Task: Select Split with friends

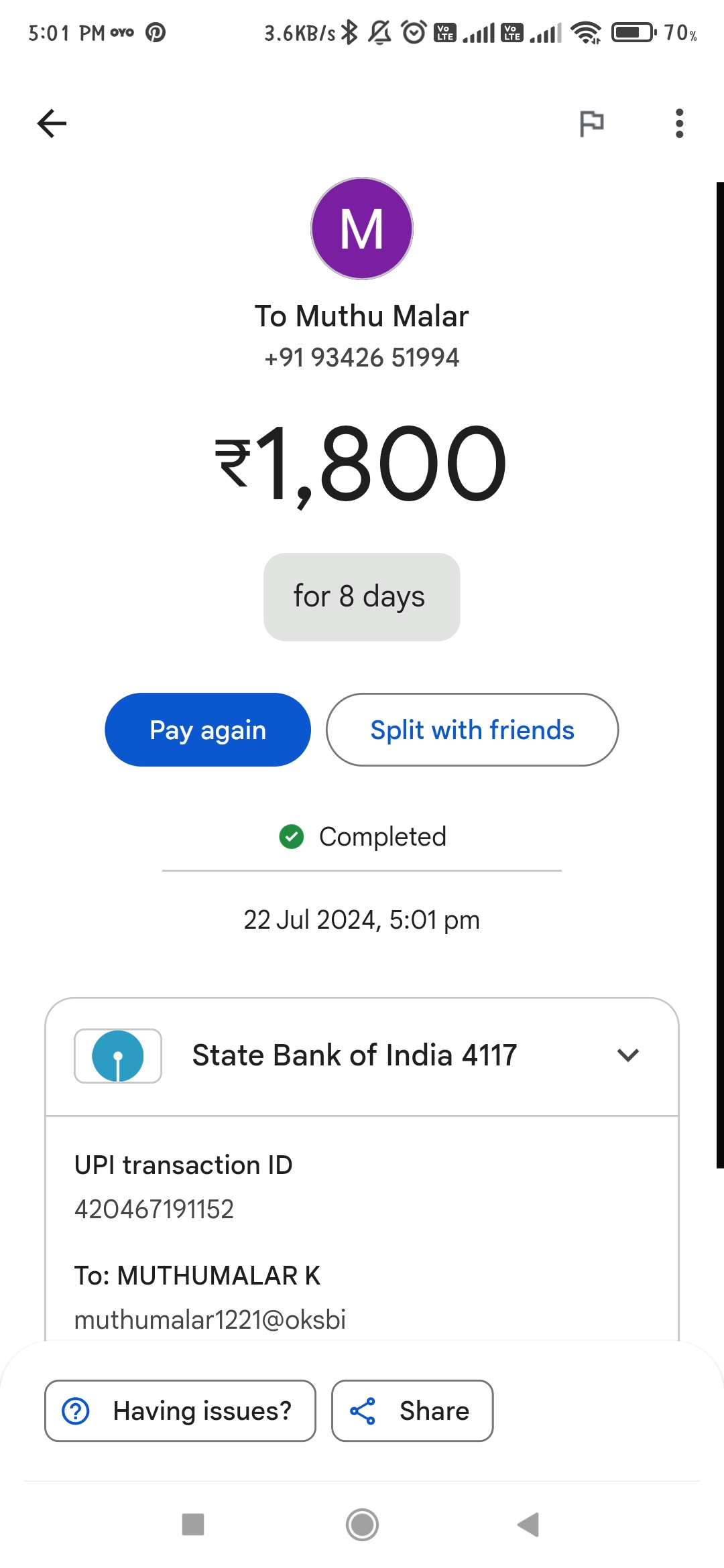Action: click(x=472, y=730)
